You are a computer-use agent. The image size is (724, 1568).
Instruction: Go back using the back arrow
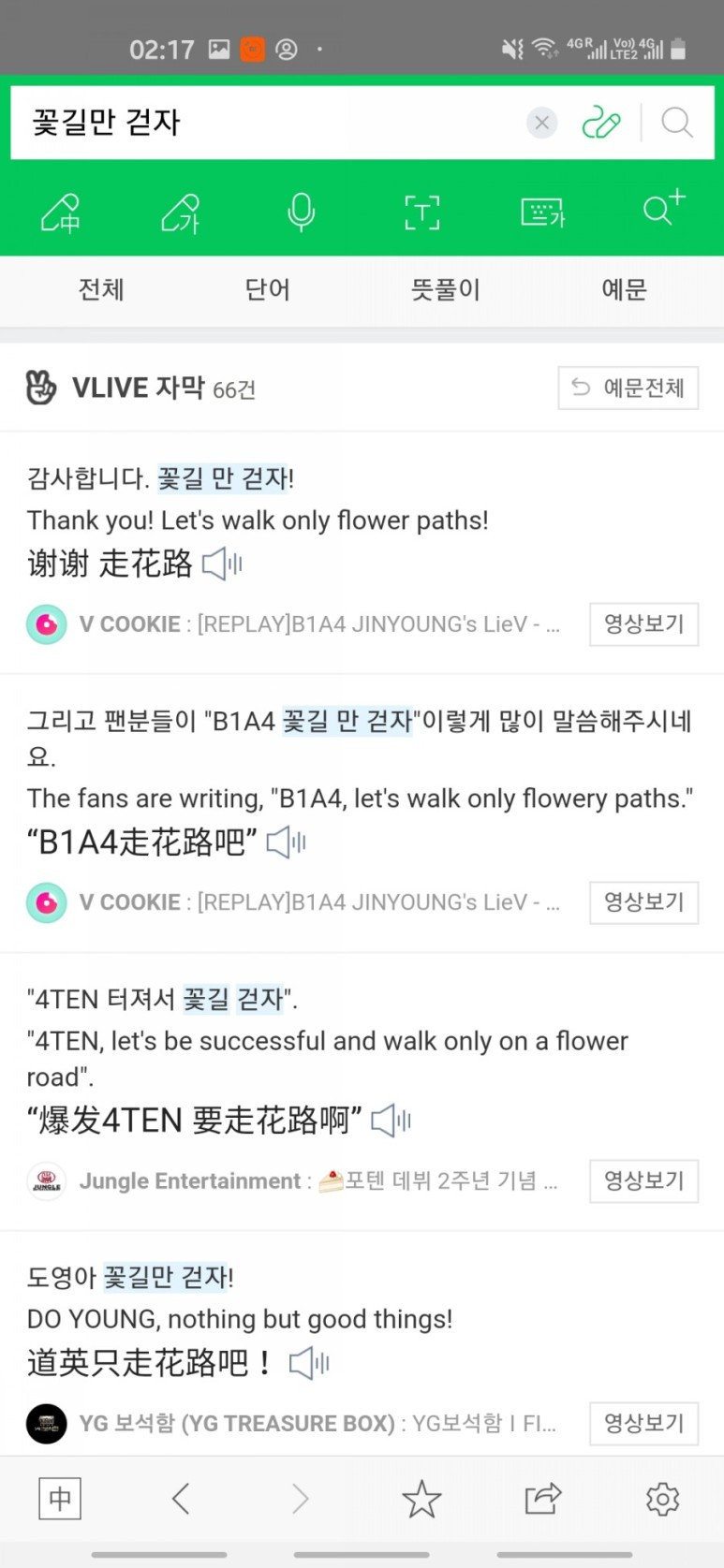click(x=181, y=1499)
